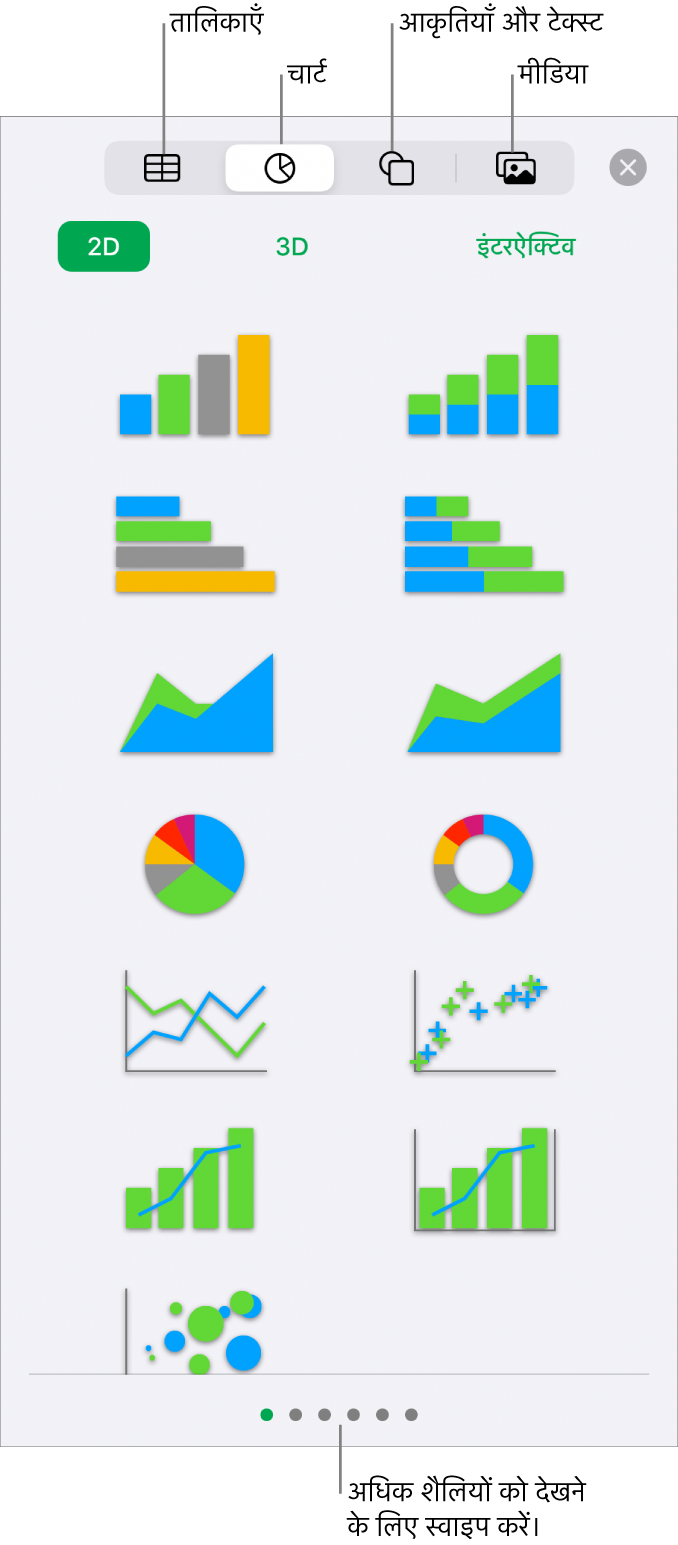Open the shapes and text tab
This screenshot has height=1545, width=678.
pos(397,168)
